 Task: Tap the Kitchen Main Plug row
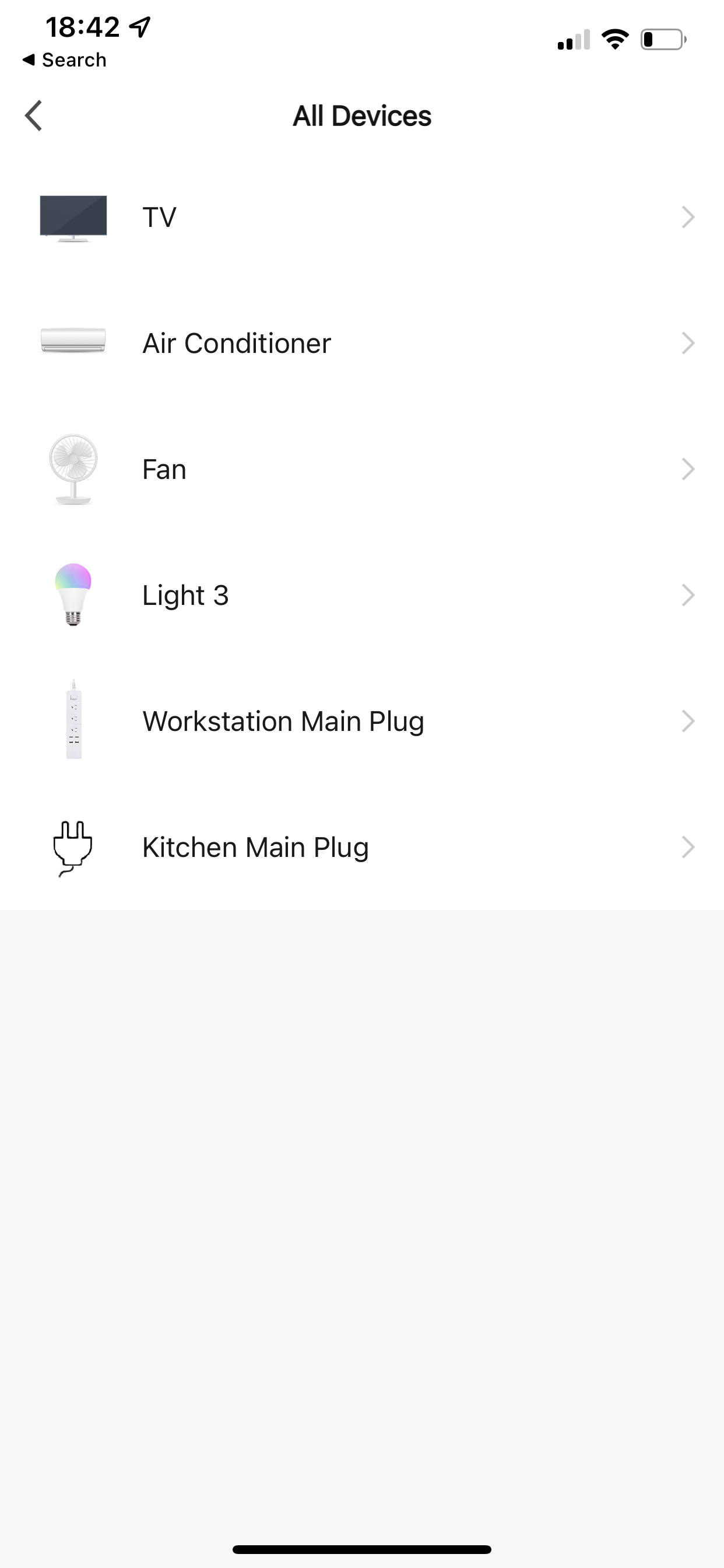click(x=361, y=848)
